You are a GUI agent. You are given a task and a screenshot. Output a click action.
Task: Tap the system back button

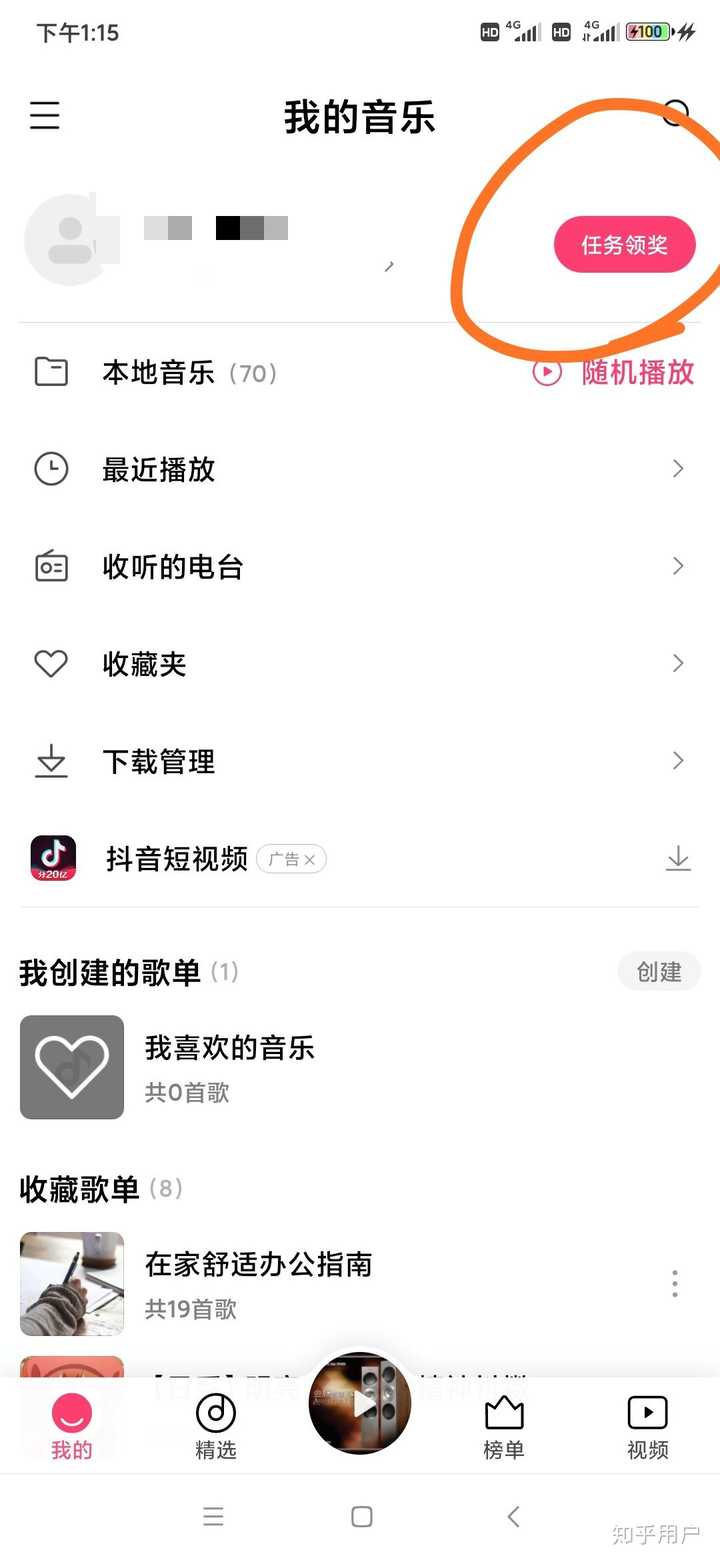(x=513, y=1517)
